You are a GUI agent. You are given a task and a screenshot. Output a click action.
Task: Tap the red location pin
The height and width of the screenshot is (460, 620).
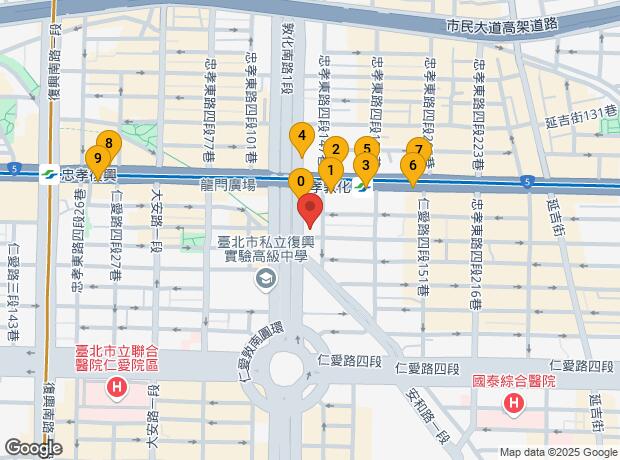tap(310, 210)
